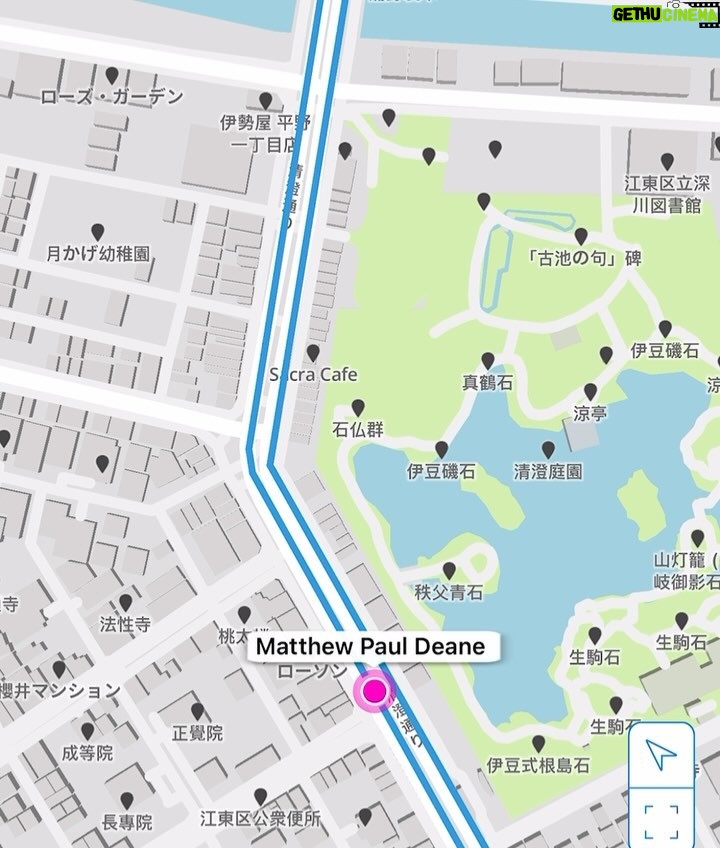Image resolution: width=720 pixels, height=848 pixels.
Task: Tap the 法性寺 map pin
Action: [126, 602]
